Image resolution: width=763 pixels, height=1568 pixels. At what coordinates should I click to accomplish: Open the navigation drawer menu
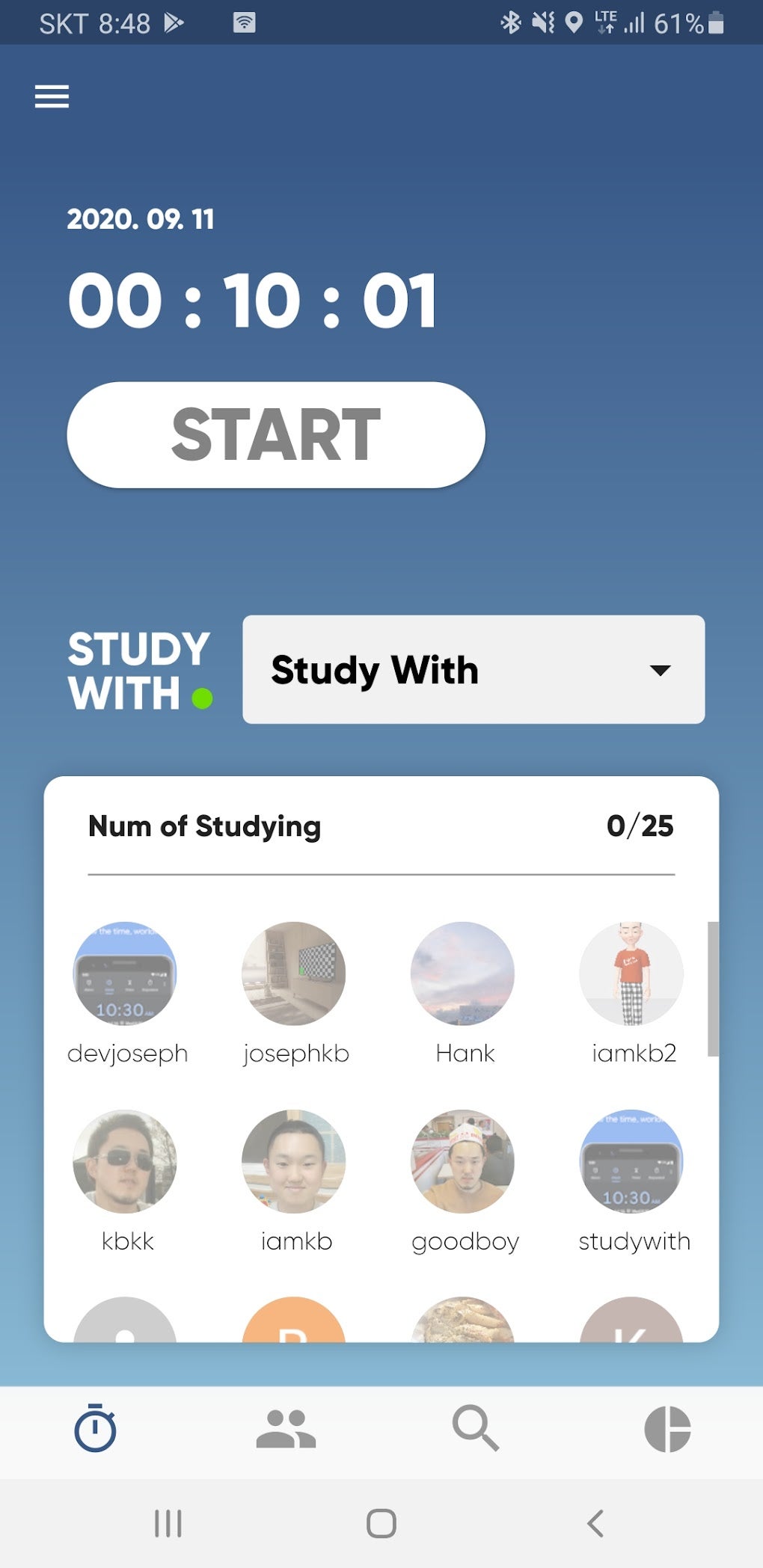(x=51, y=96)
